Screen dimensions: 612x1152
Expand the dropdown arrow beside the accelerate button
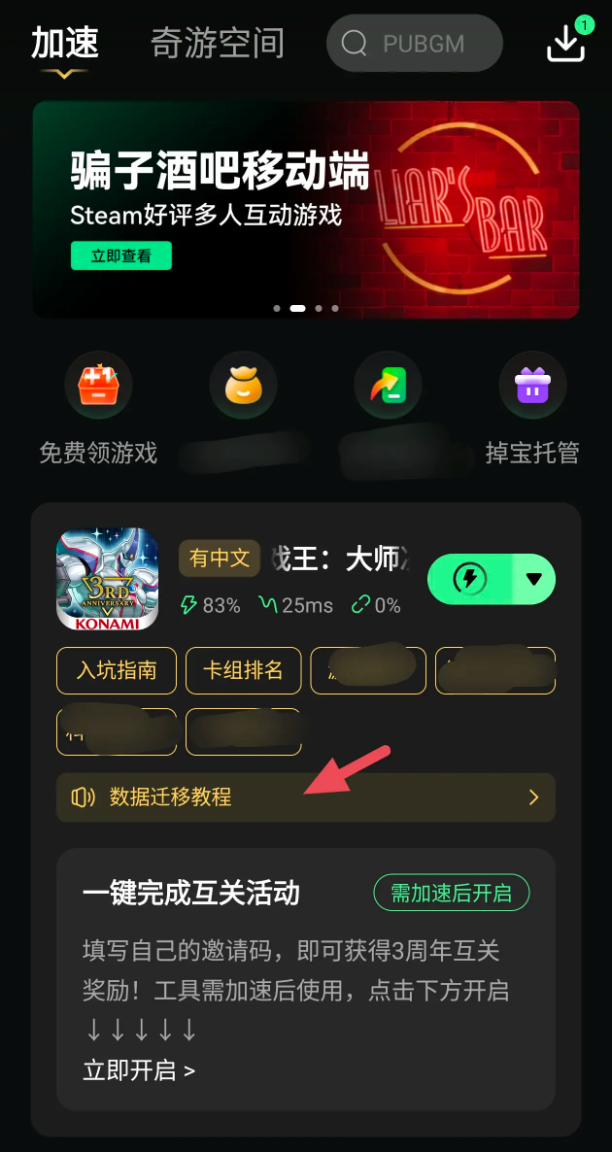[534, 579]
